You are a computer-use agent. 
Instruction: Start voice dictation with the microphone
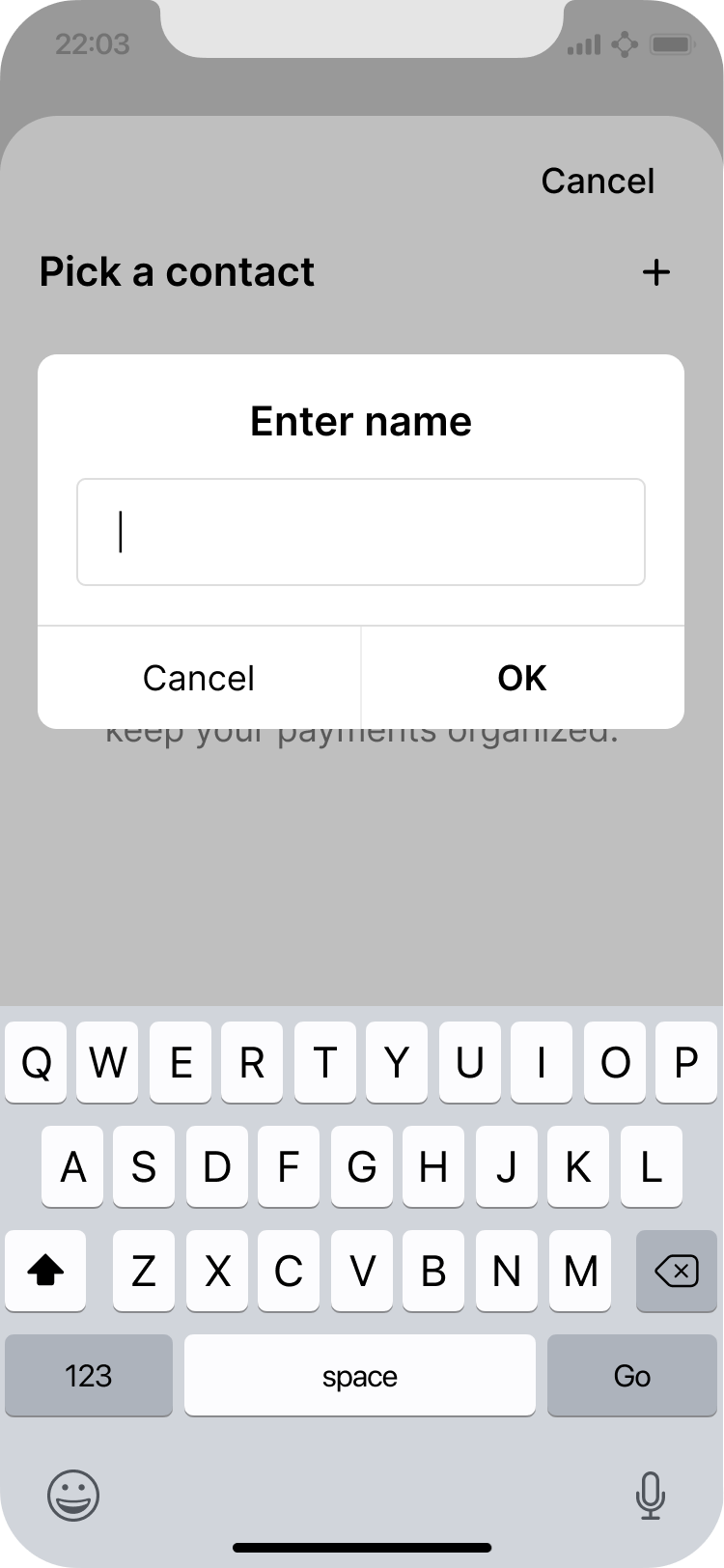[x=650, y=1496]
